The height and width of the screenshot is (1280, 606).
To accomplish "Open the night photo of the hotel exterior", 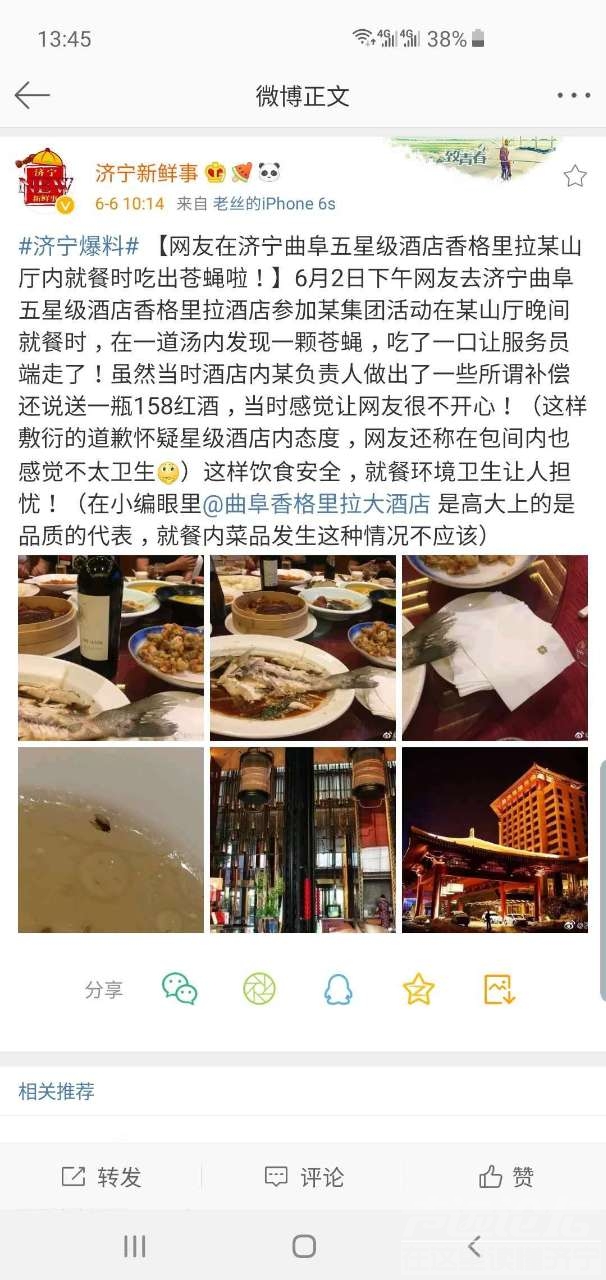I will pos(494,839).
